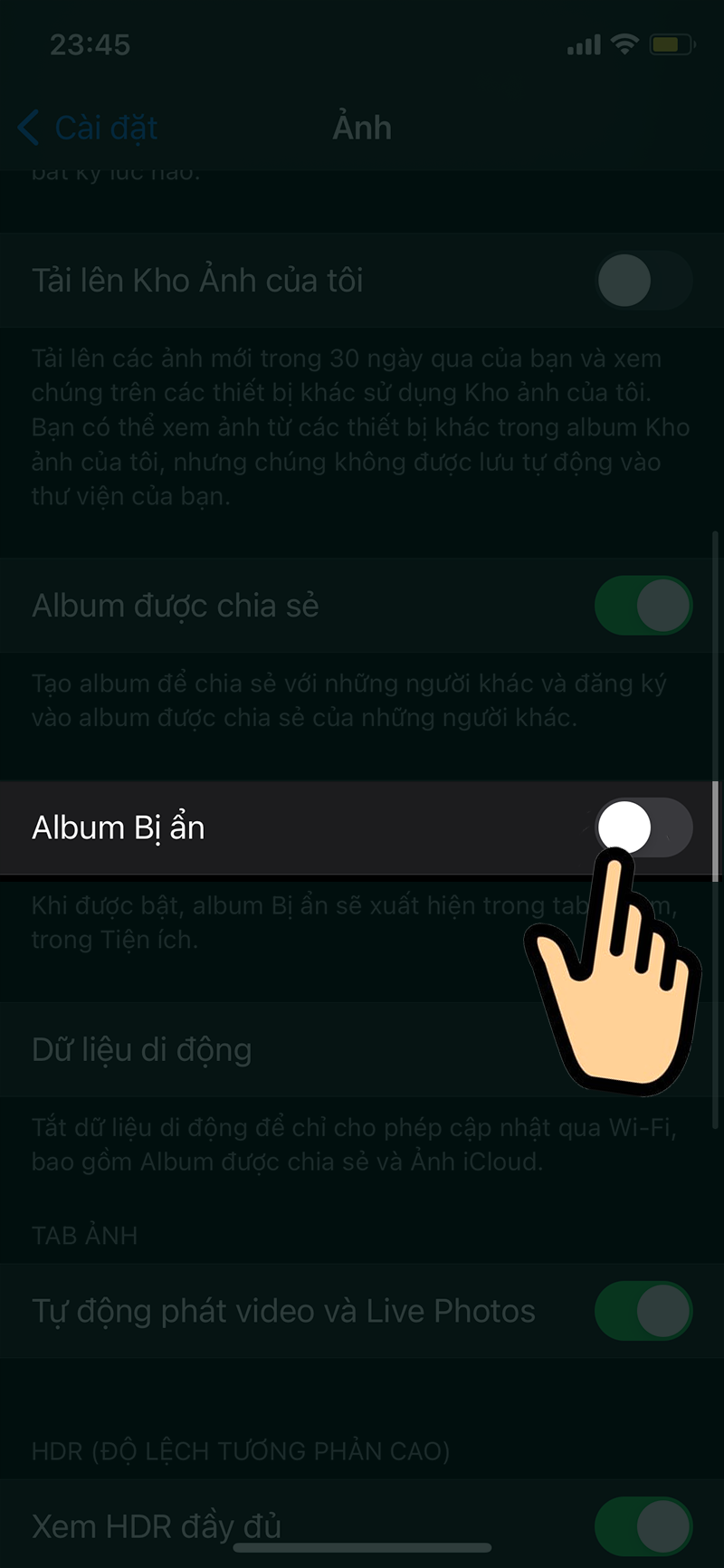Select the Album được chia sẻ row label

pyautogui.click(x=176, y=606)
